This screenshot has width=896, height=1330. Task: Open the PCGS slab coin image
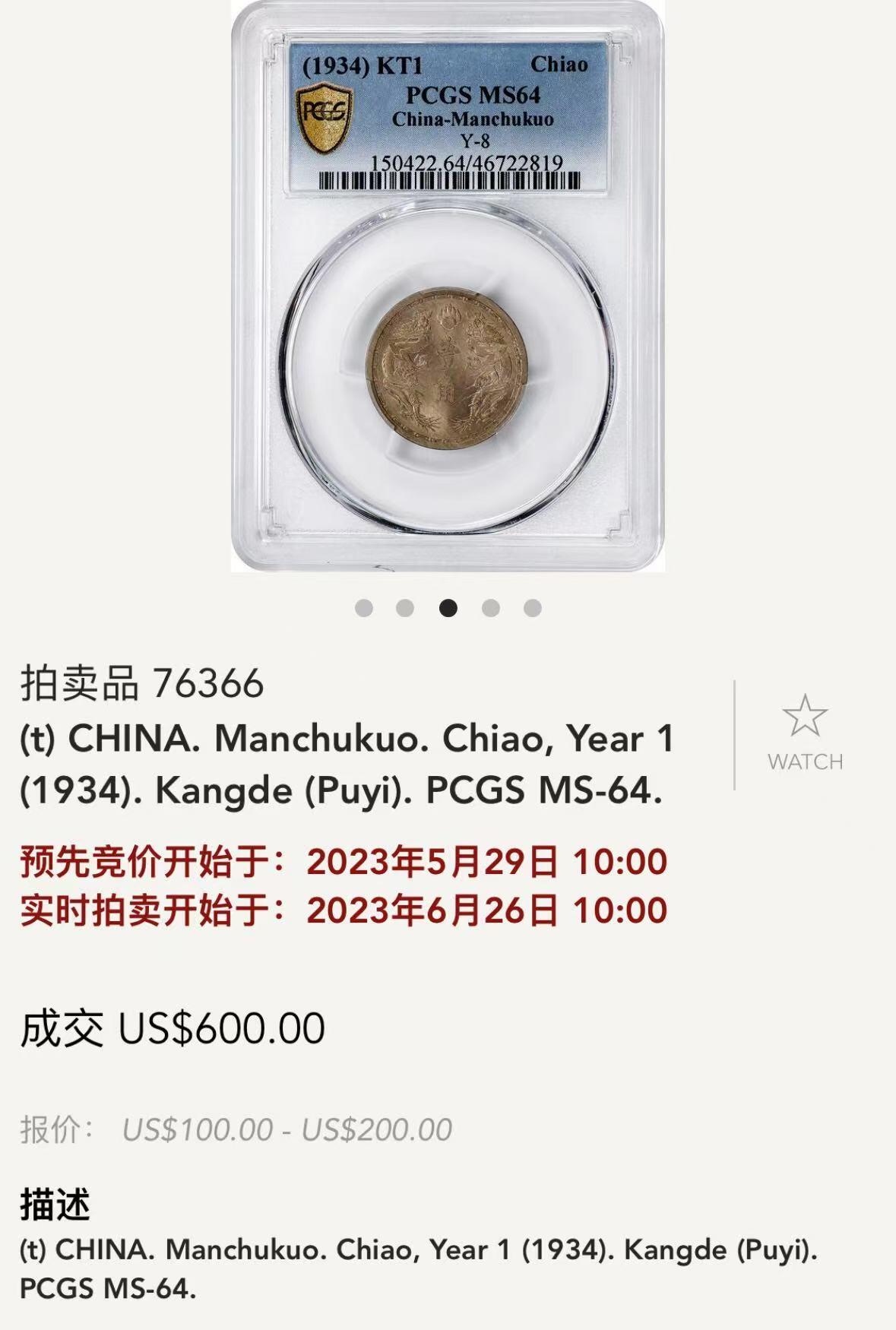point(448,286)
